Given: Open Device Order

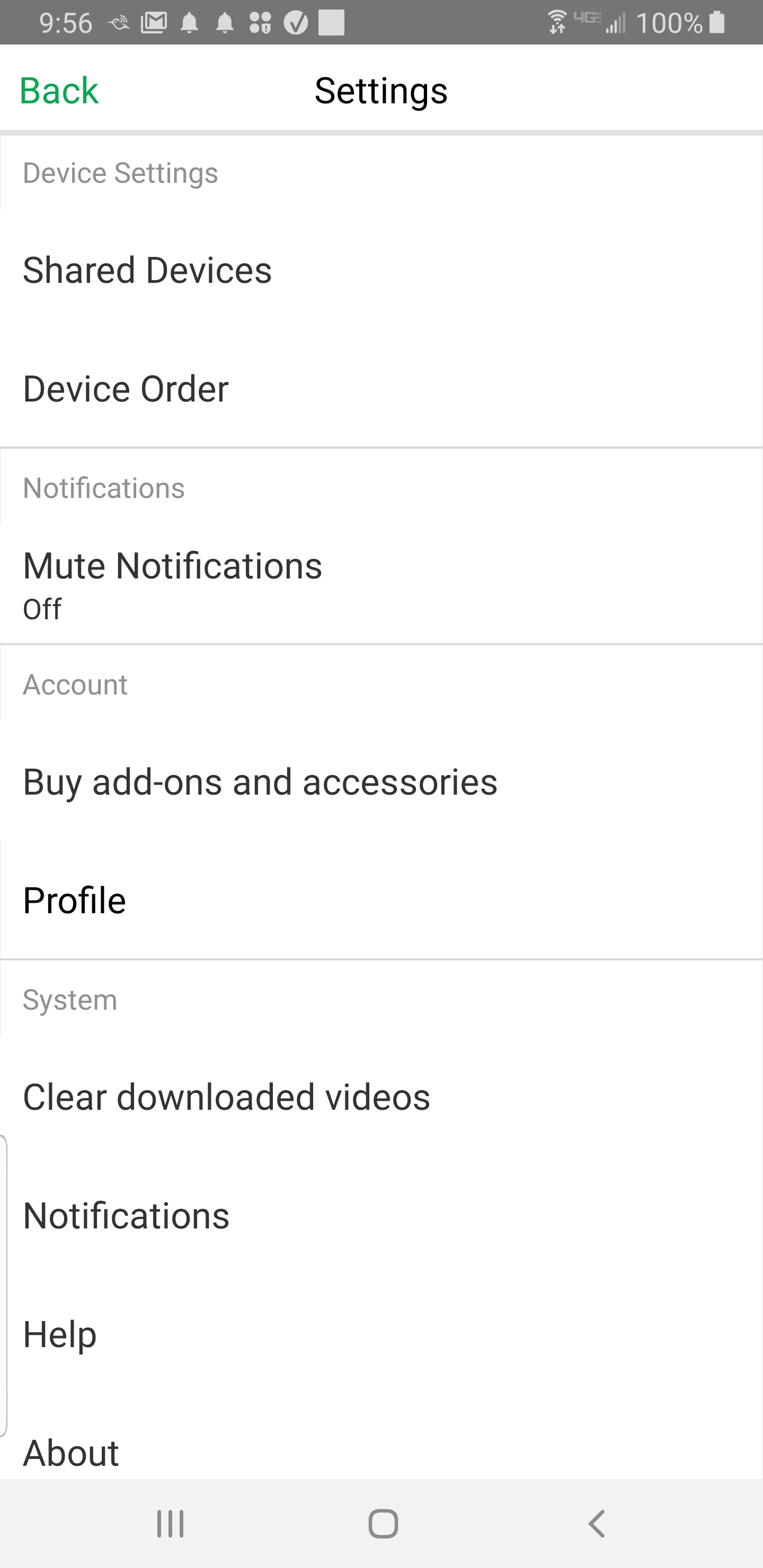Looking at the screenshot, I should coord(126,389).
